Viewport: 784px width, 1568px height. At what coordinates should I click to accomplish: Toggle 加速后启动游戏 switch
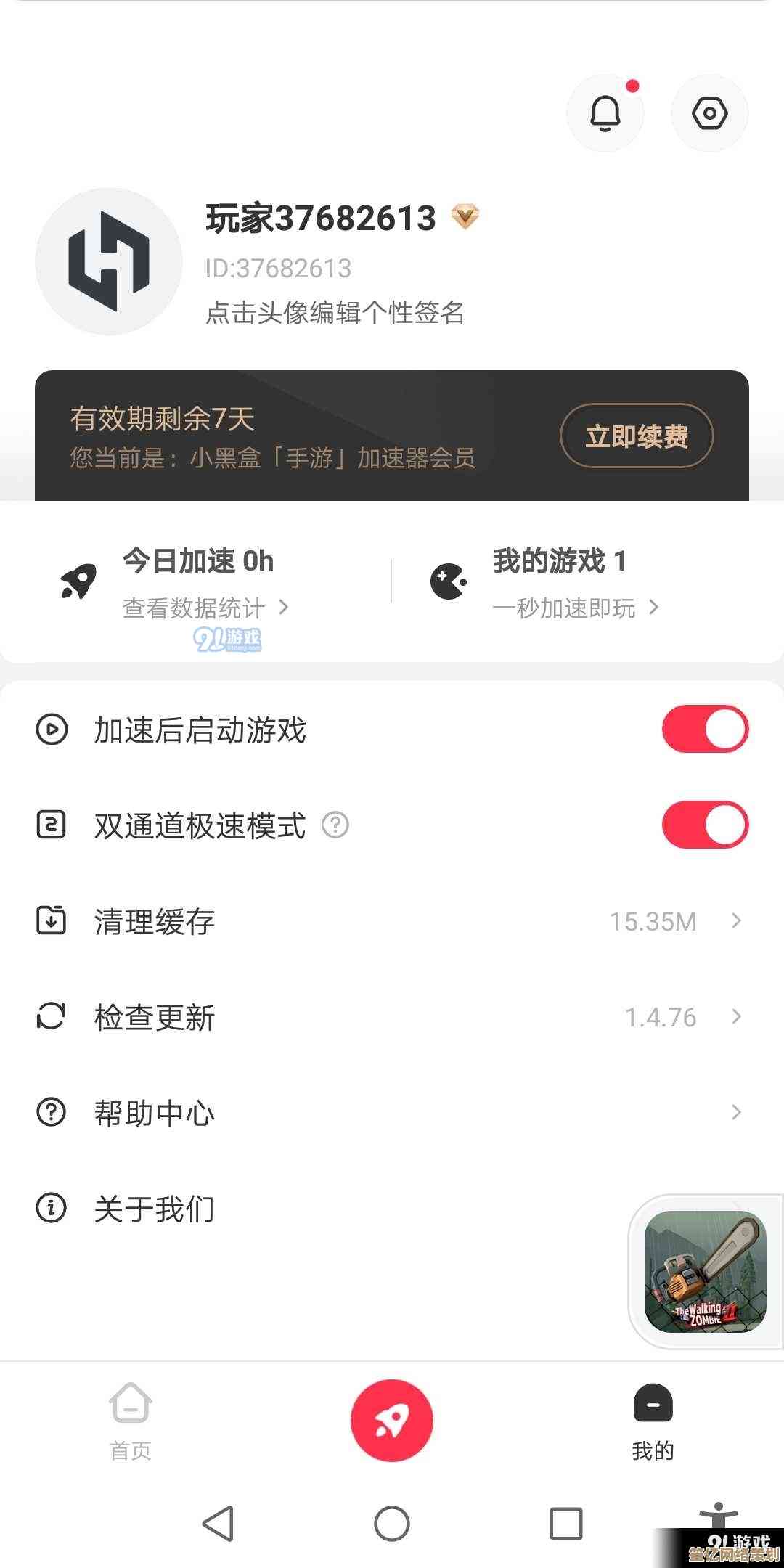[704, 729]
